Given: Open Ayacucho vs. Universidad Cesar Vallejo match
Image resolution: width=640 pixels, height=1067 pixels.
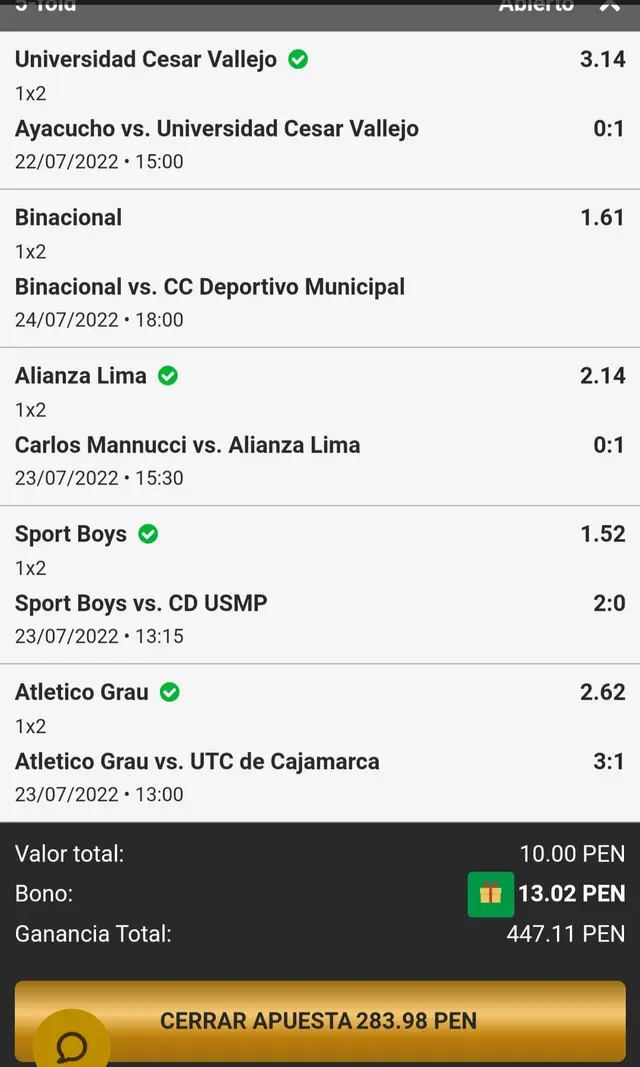Looking at the screenshot, I should pos(216,128).
